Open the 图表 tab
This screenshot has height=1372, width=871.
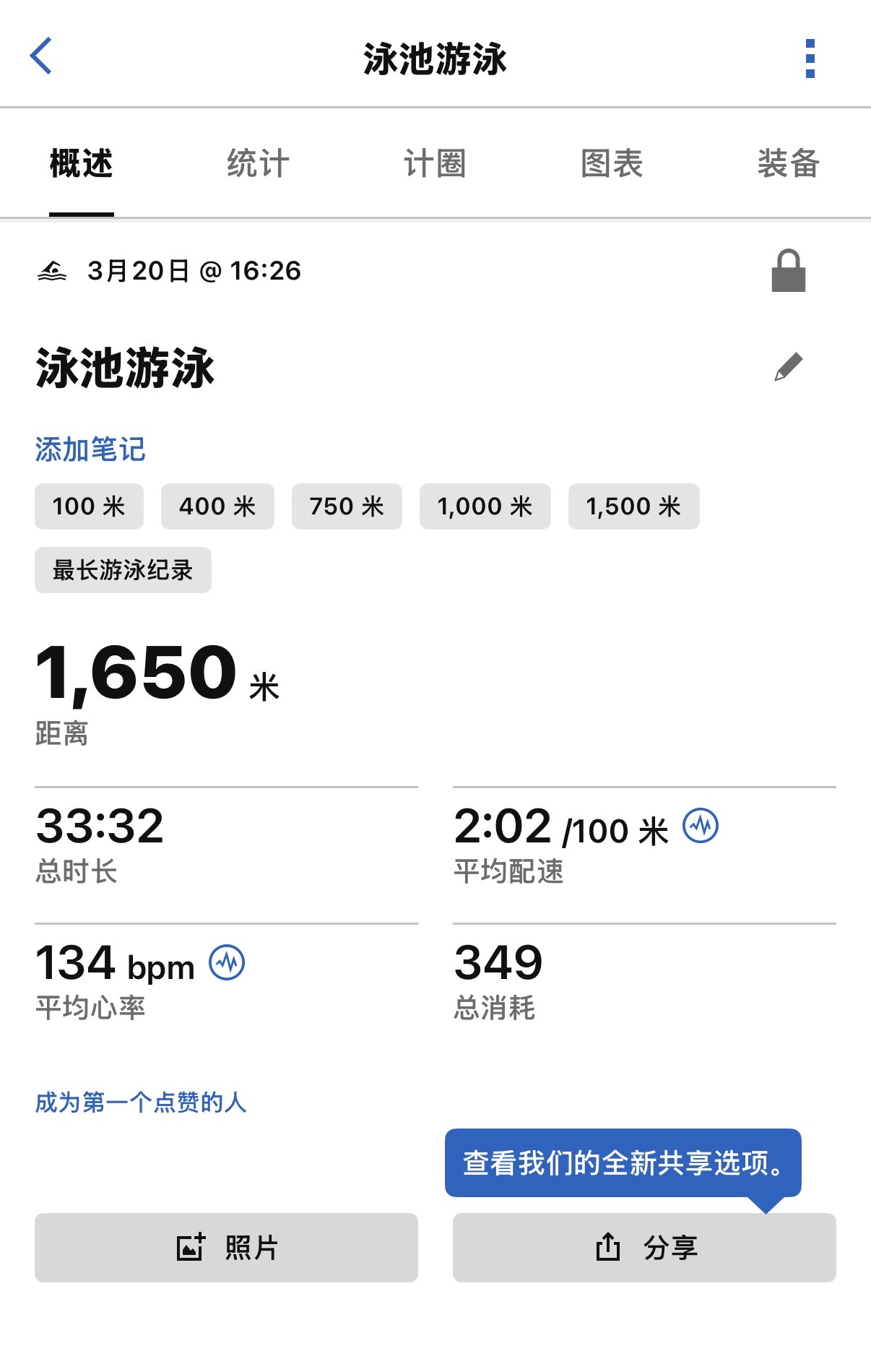(612, 163)
